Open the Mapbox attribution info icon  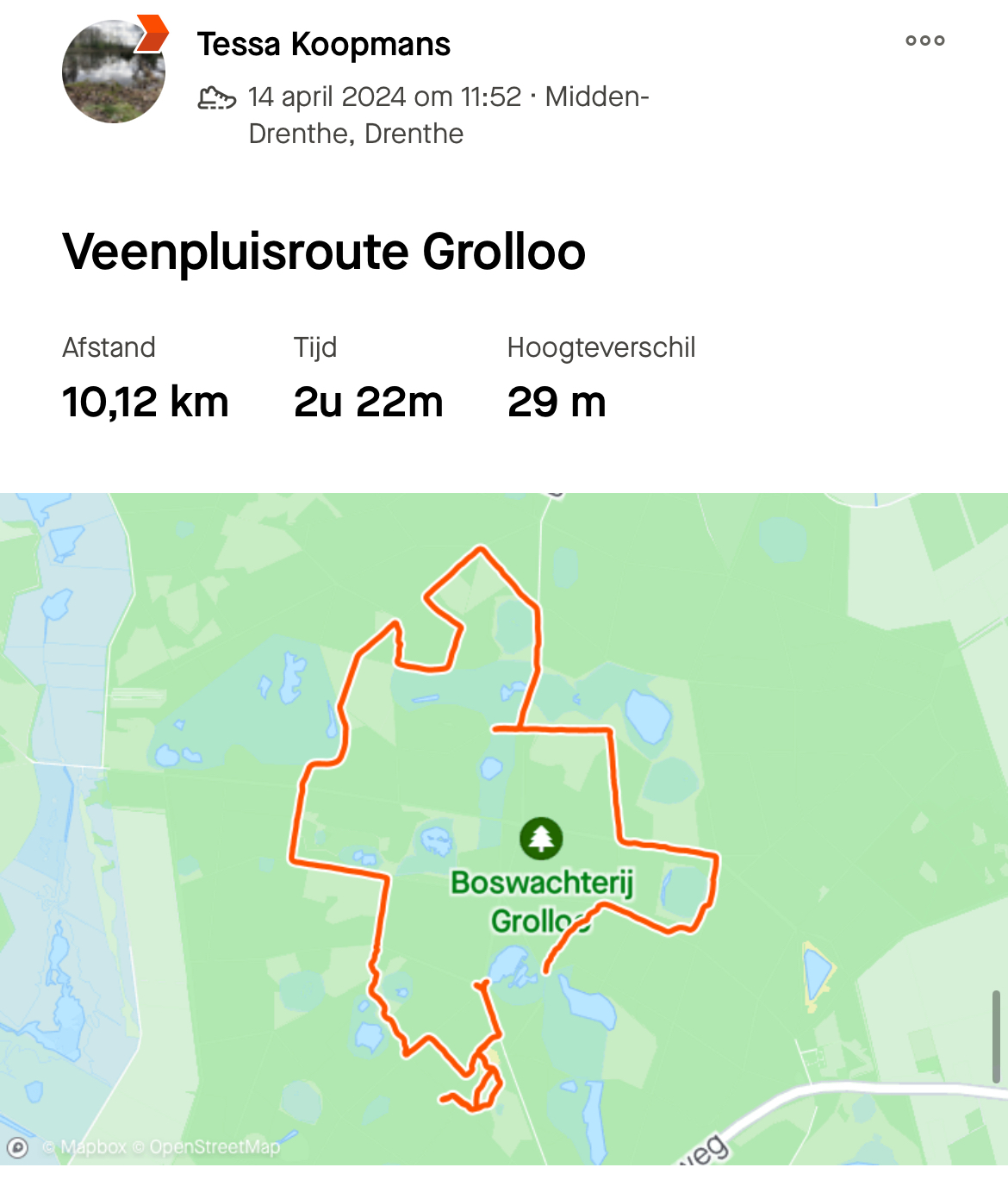17,1147
